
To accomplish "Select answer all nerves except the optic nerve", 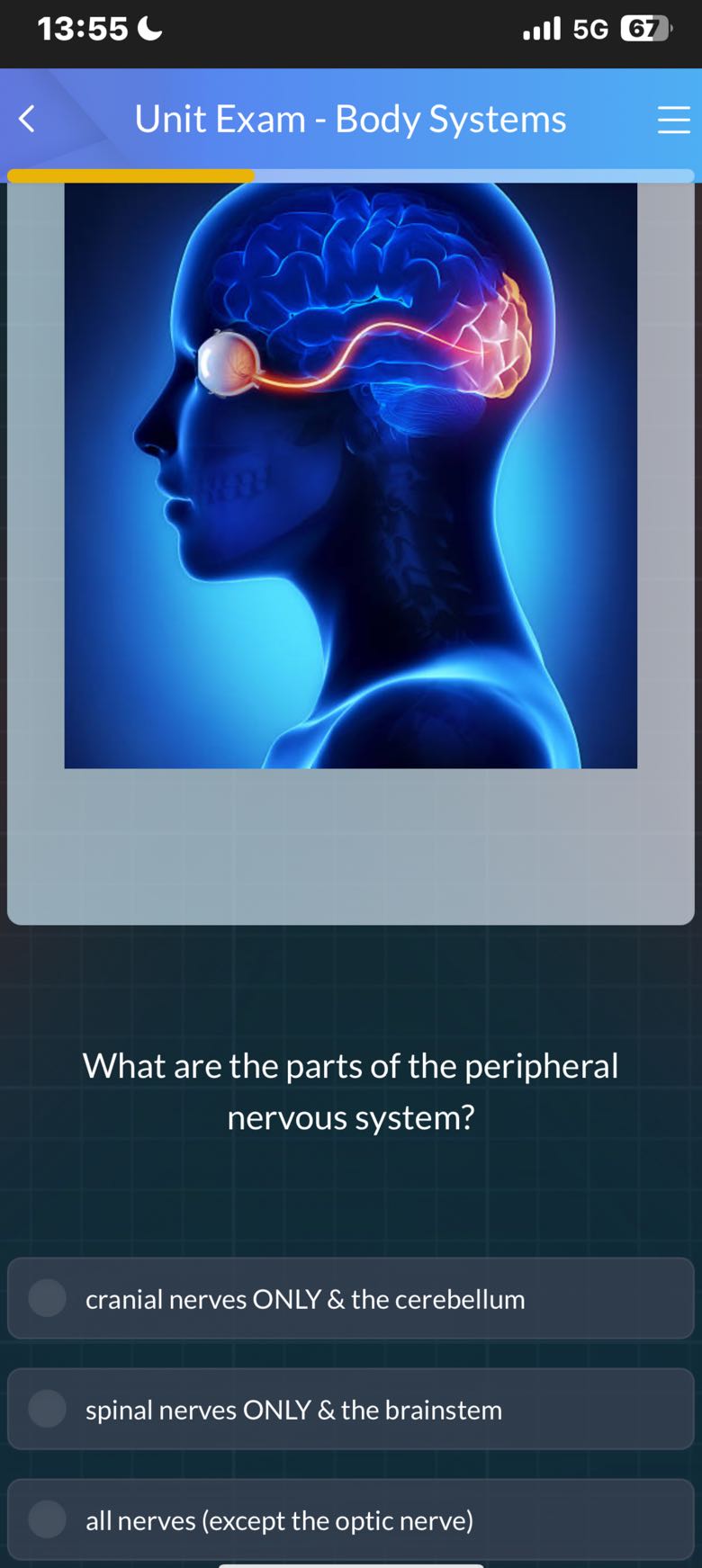I will click(x=351, y=1519).
